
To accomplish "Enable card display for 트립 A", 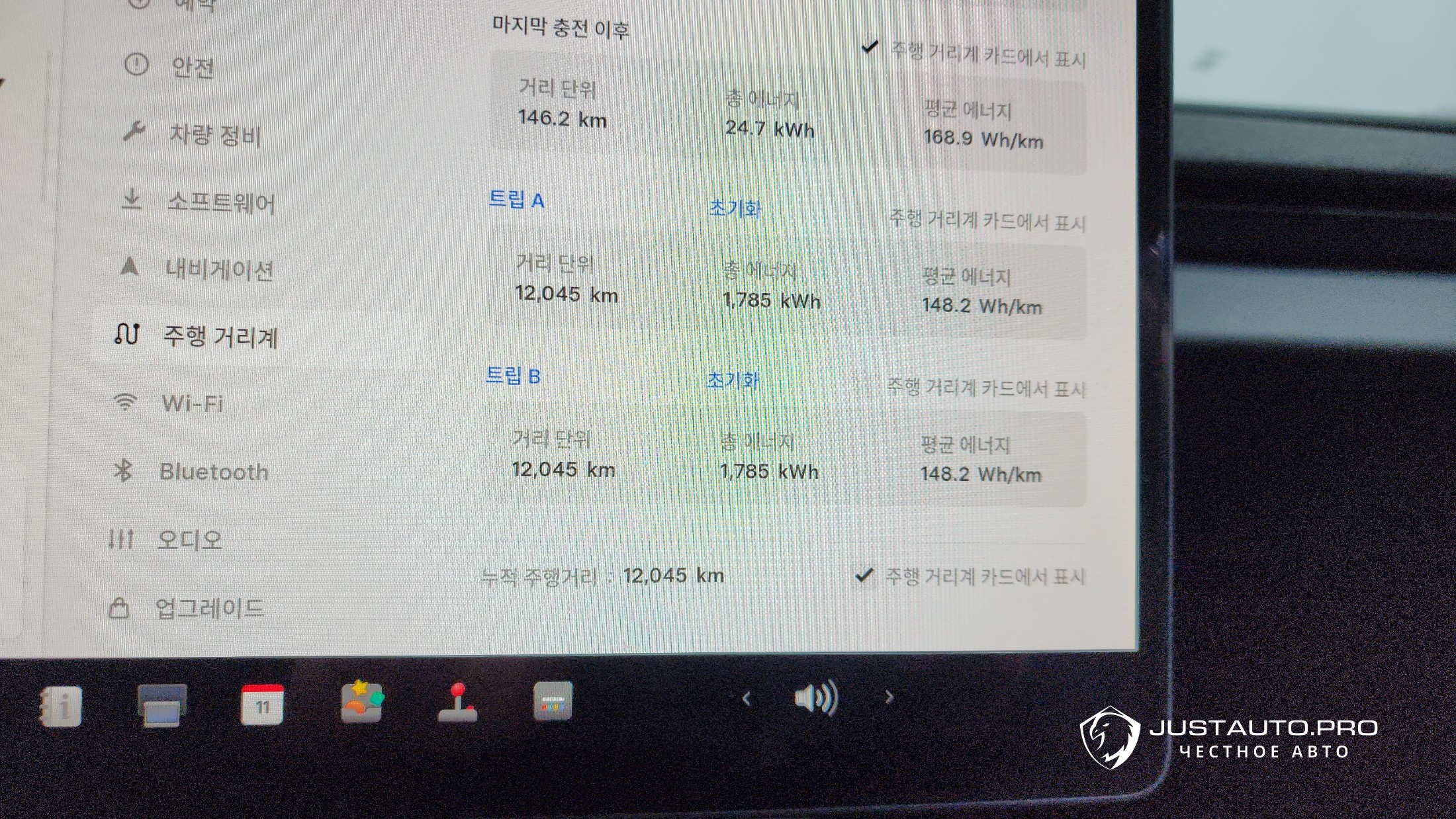I will pyautogui.click(x=986, y=220).
